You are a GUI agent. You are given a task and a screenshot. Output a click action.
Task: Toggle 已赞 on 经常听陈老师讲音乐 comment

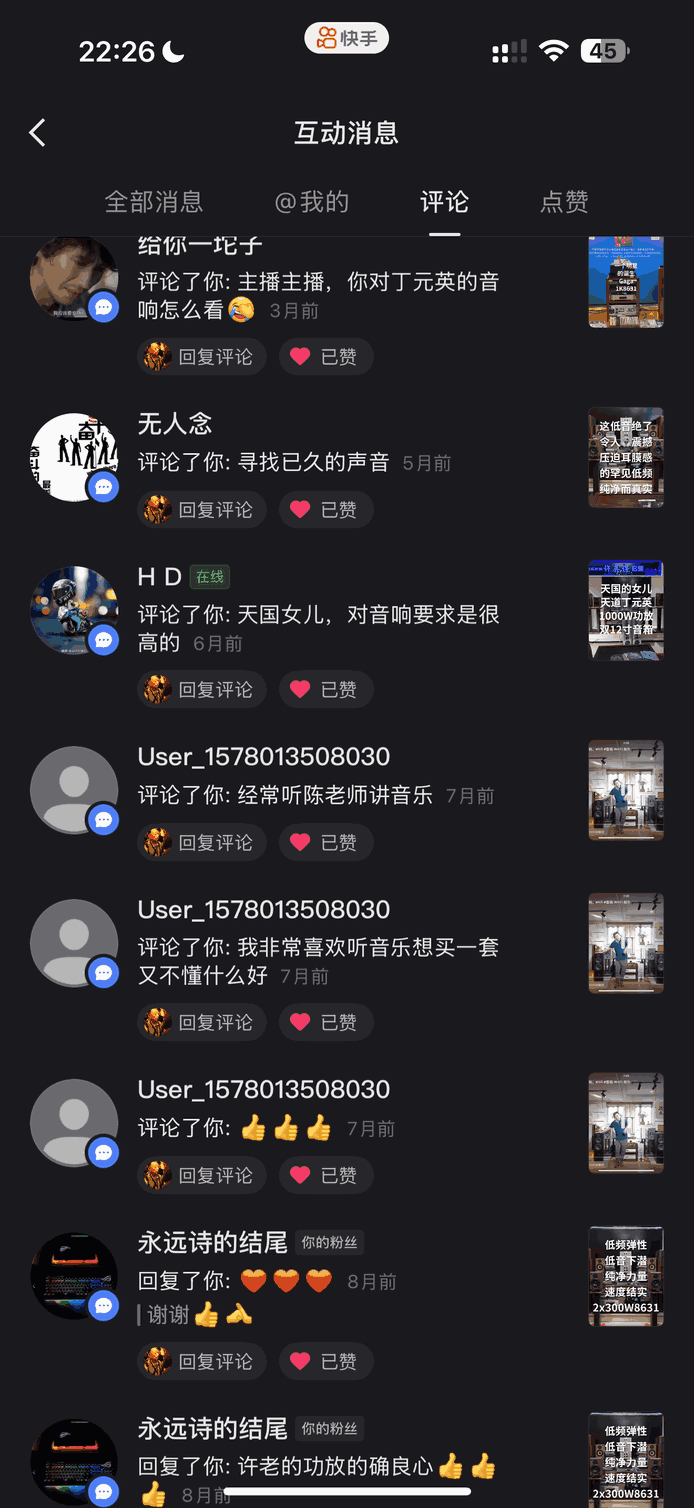pos(325,843)
